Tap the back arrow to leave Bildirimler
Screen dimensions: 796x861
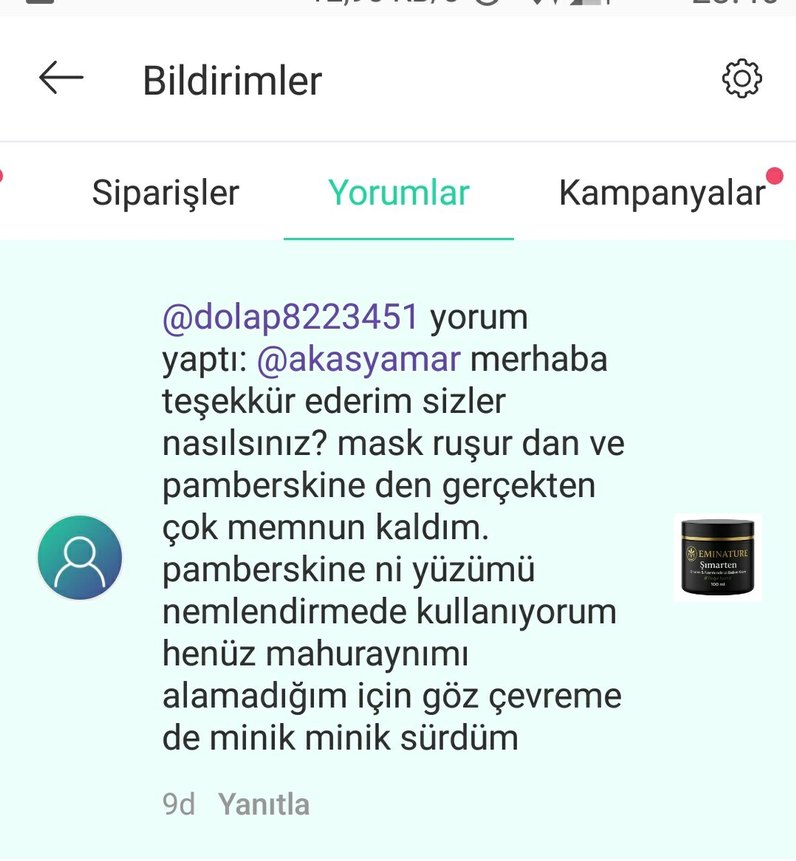tap(59, 77)
